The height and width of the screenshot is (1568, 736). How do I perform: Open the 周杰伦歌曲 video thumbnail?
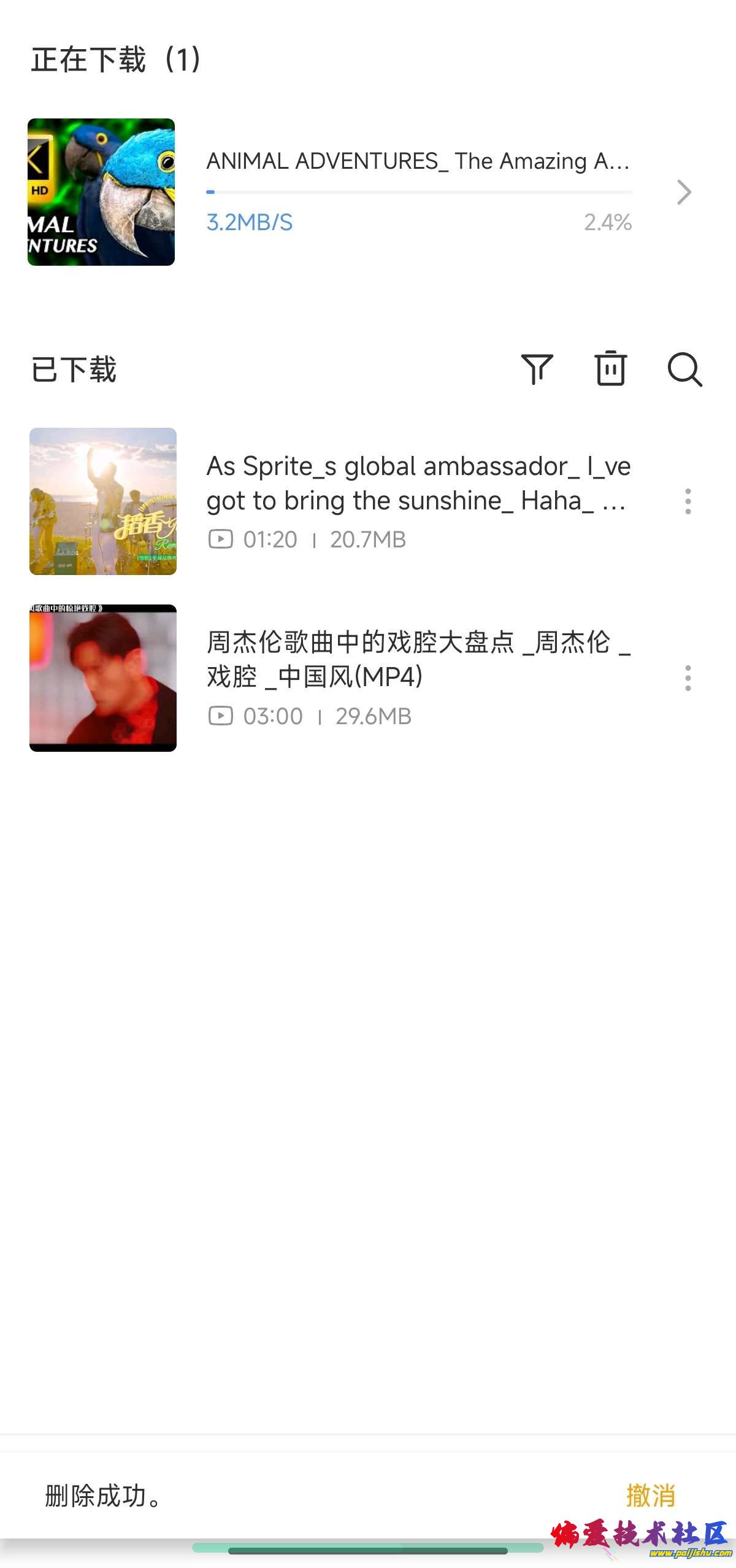[x=103, y=678]
